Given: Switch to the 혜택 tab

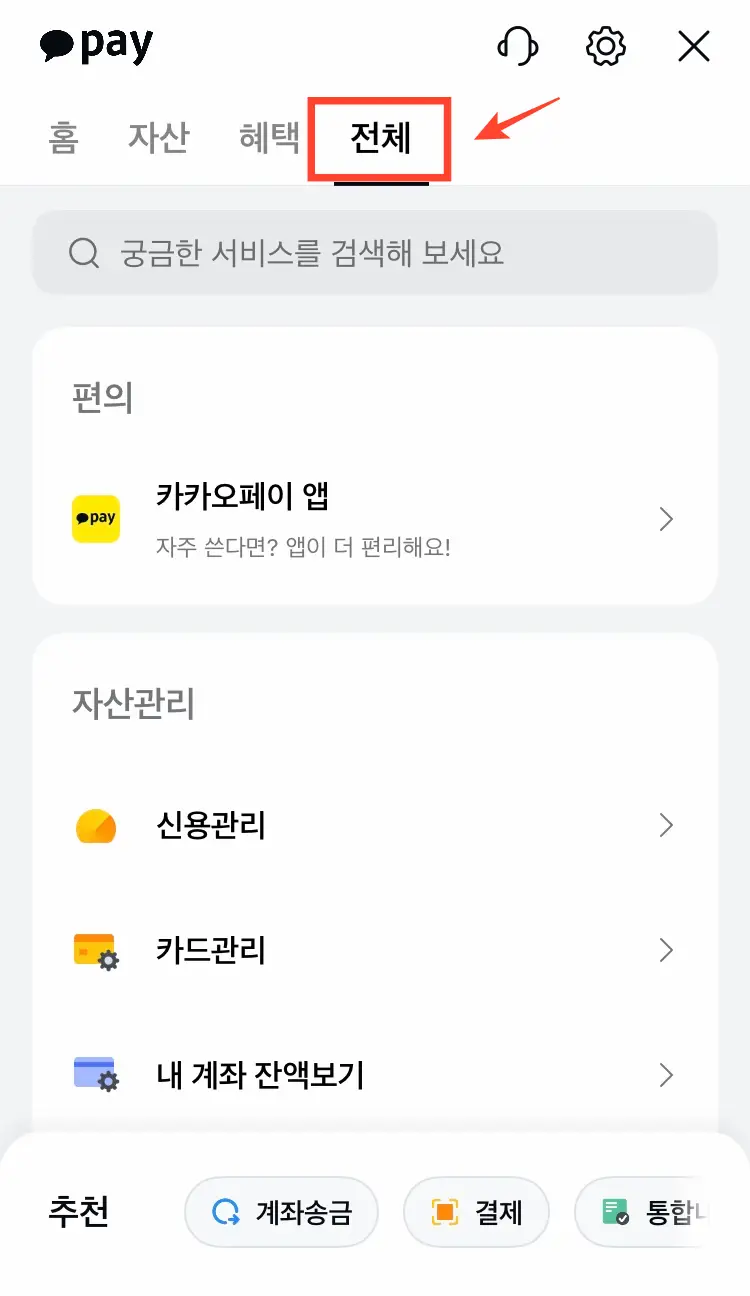Looking at the screenshot, I should click(270, 137).
